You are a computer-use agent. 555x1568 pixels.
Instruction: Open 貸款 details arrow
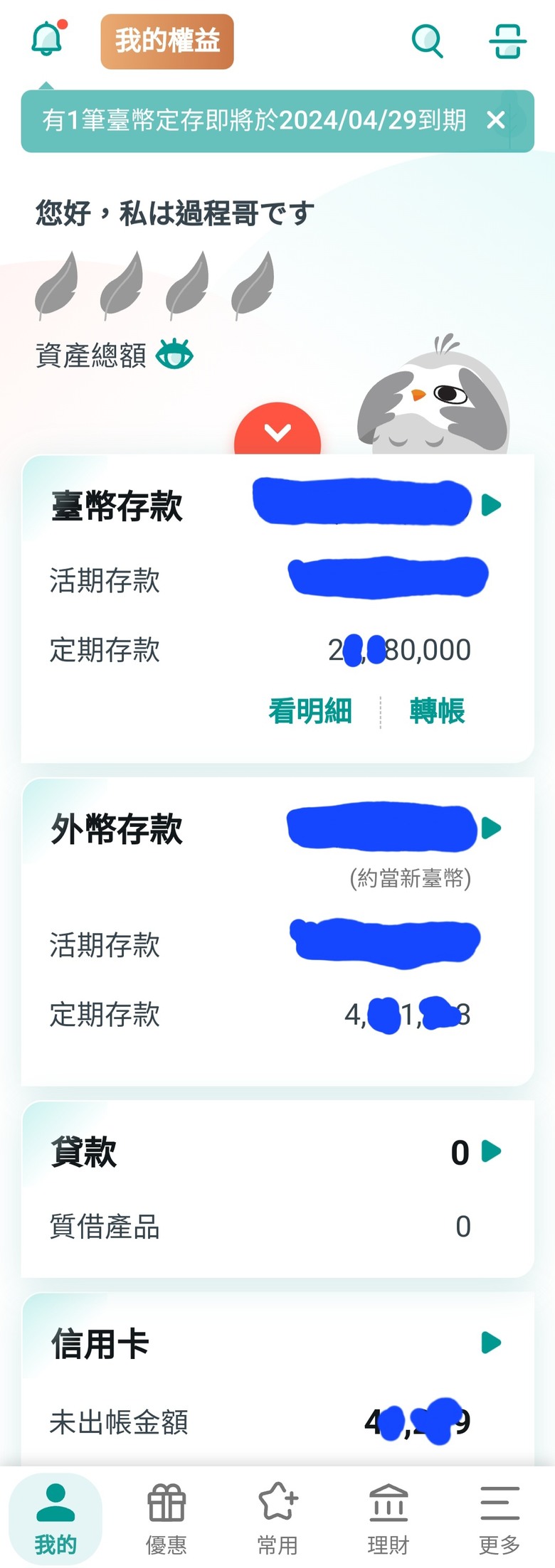click(x=491, y=1151)
